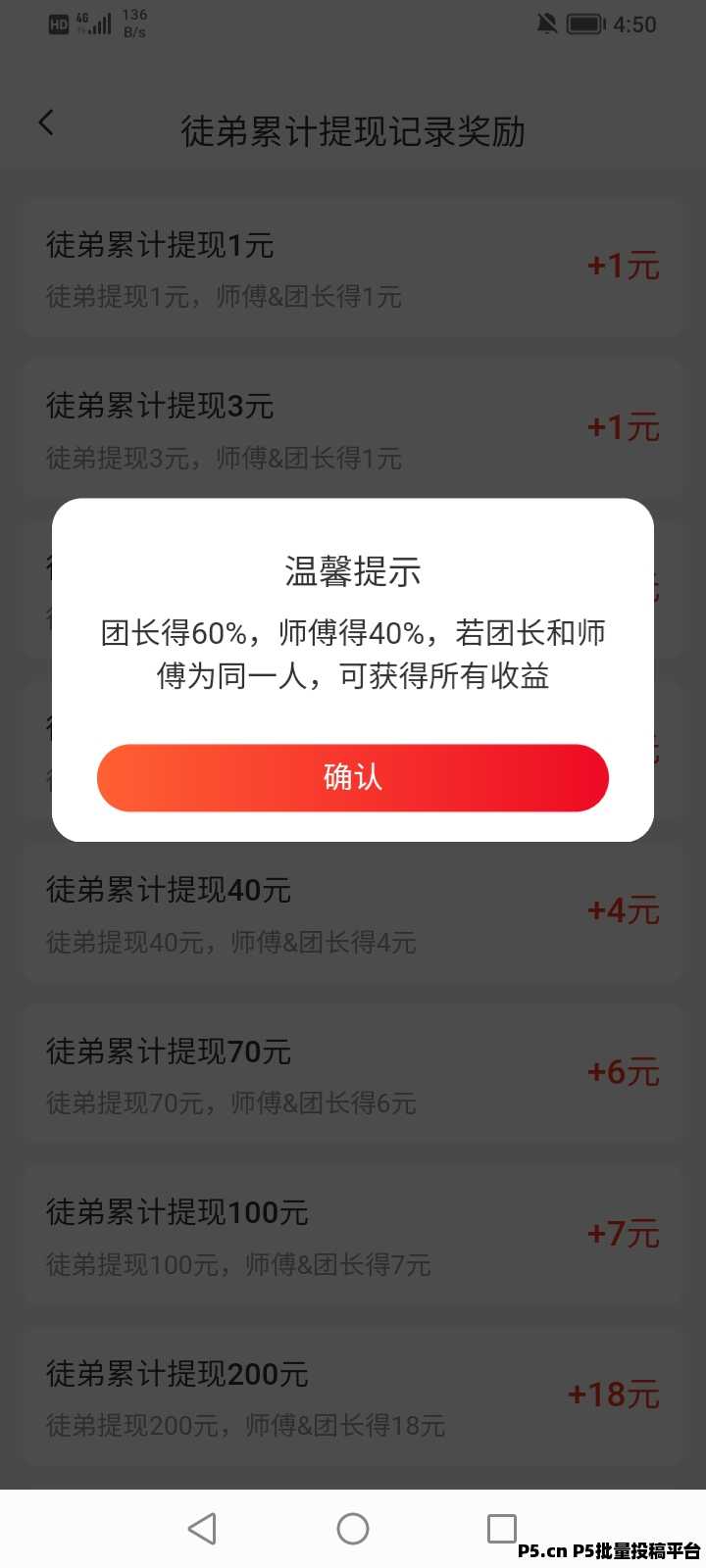706x1568 pixels.
Task: Go back using the system back button
Action: (x=202, y=1528)
